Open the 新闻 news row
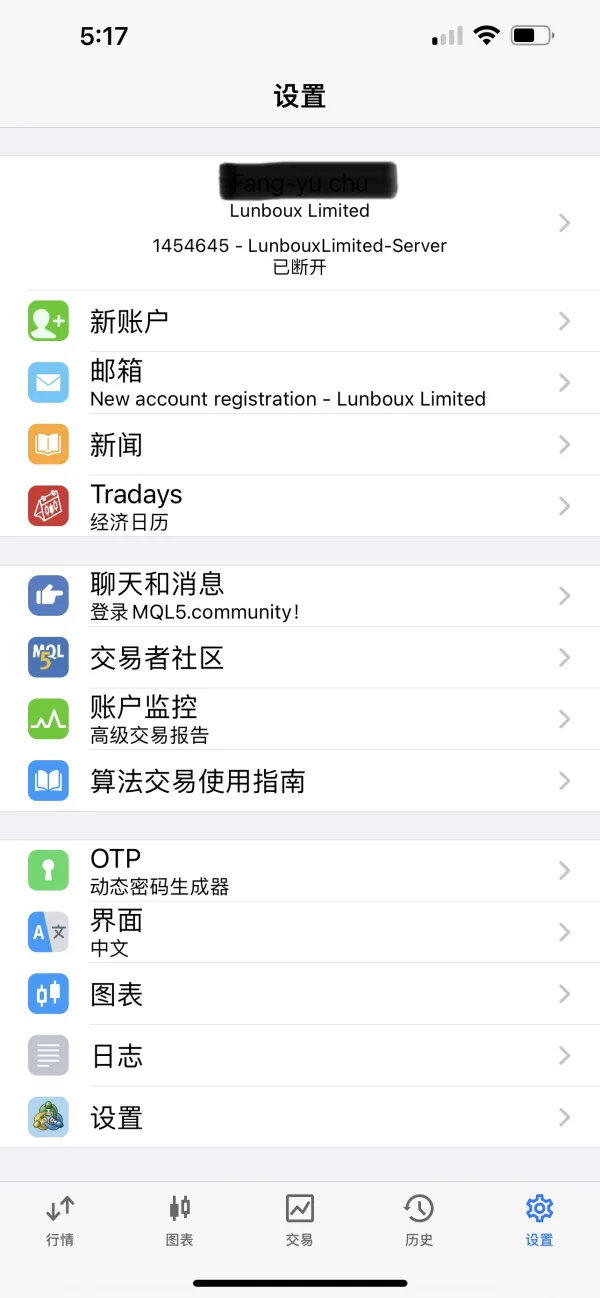This screenshot has width=600, height=1298. pos(300,444)
